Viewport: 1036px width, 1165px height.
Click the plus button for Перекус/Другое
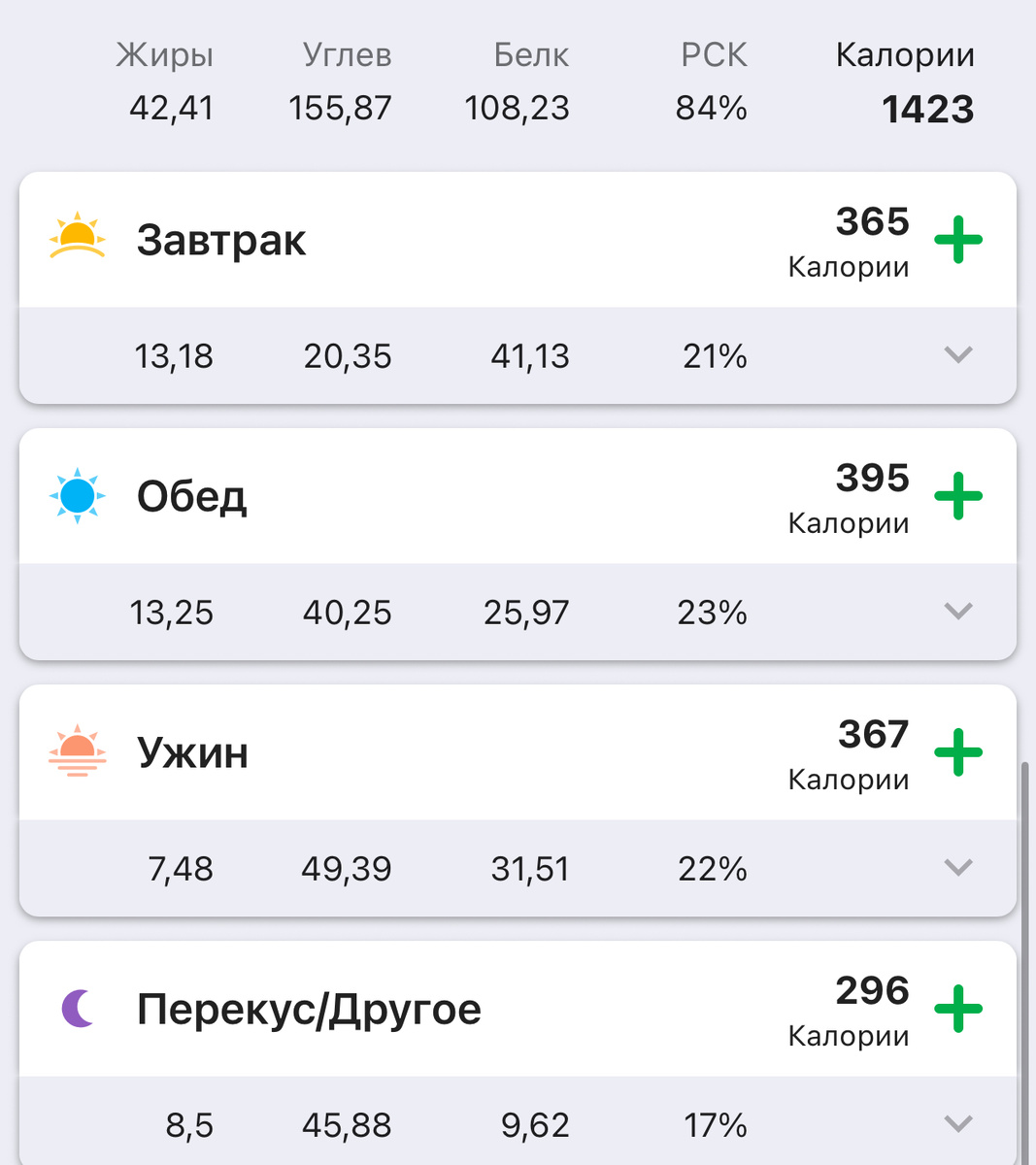tap(959, 1009)
